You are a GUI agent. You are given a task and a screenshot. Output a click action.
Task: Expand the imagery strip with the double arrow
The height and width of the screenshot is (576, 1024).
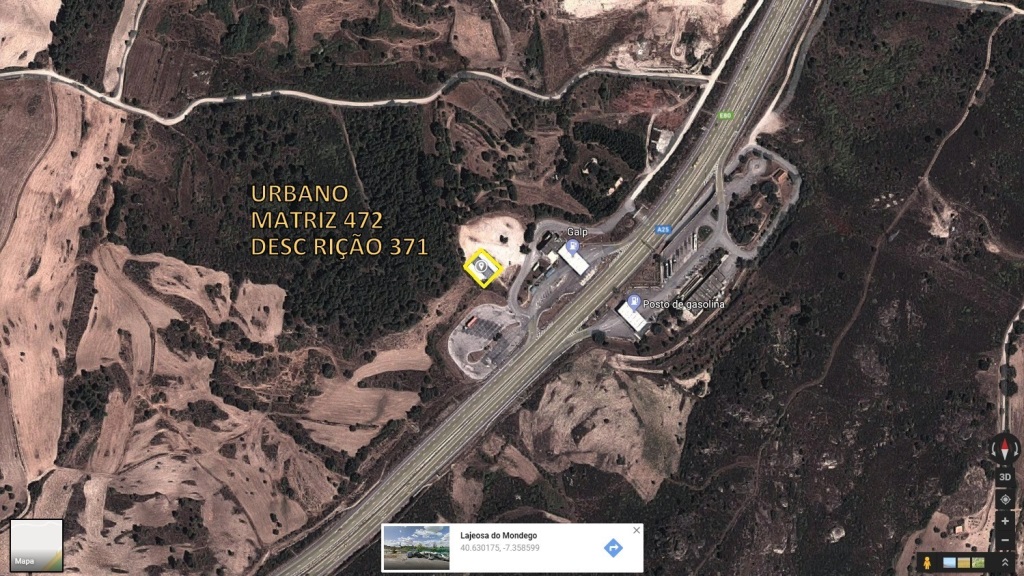1005,563
